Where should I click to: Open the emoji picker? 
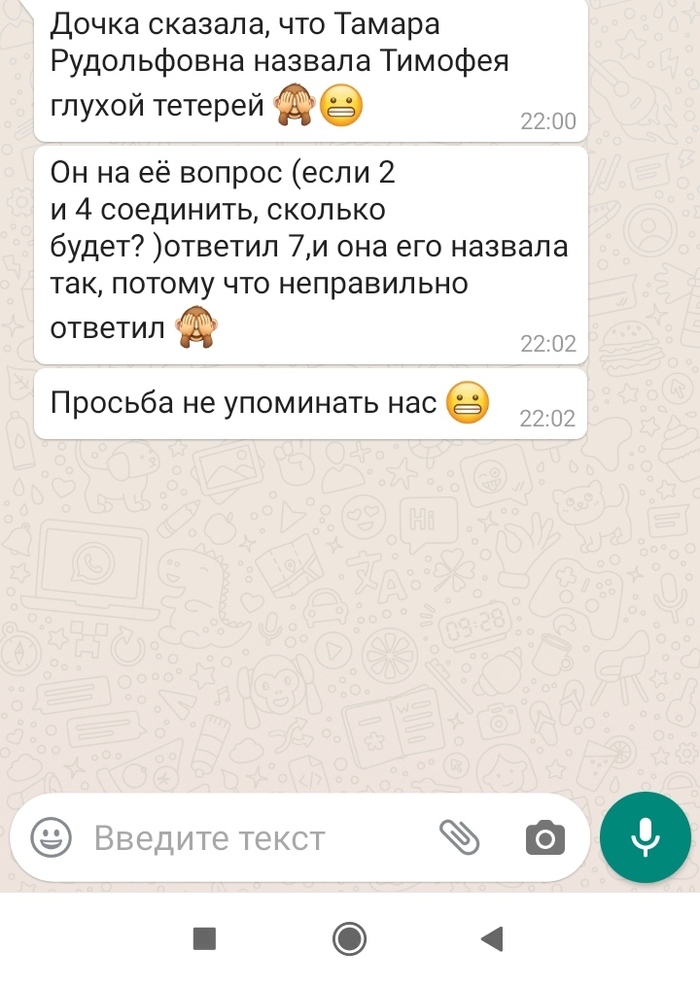coord(50,837)
